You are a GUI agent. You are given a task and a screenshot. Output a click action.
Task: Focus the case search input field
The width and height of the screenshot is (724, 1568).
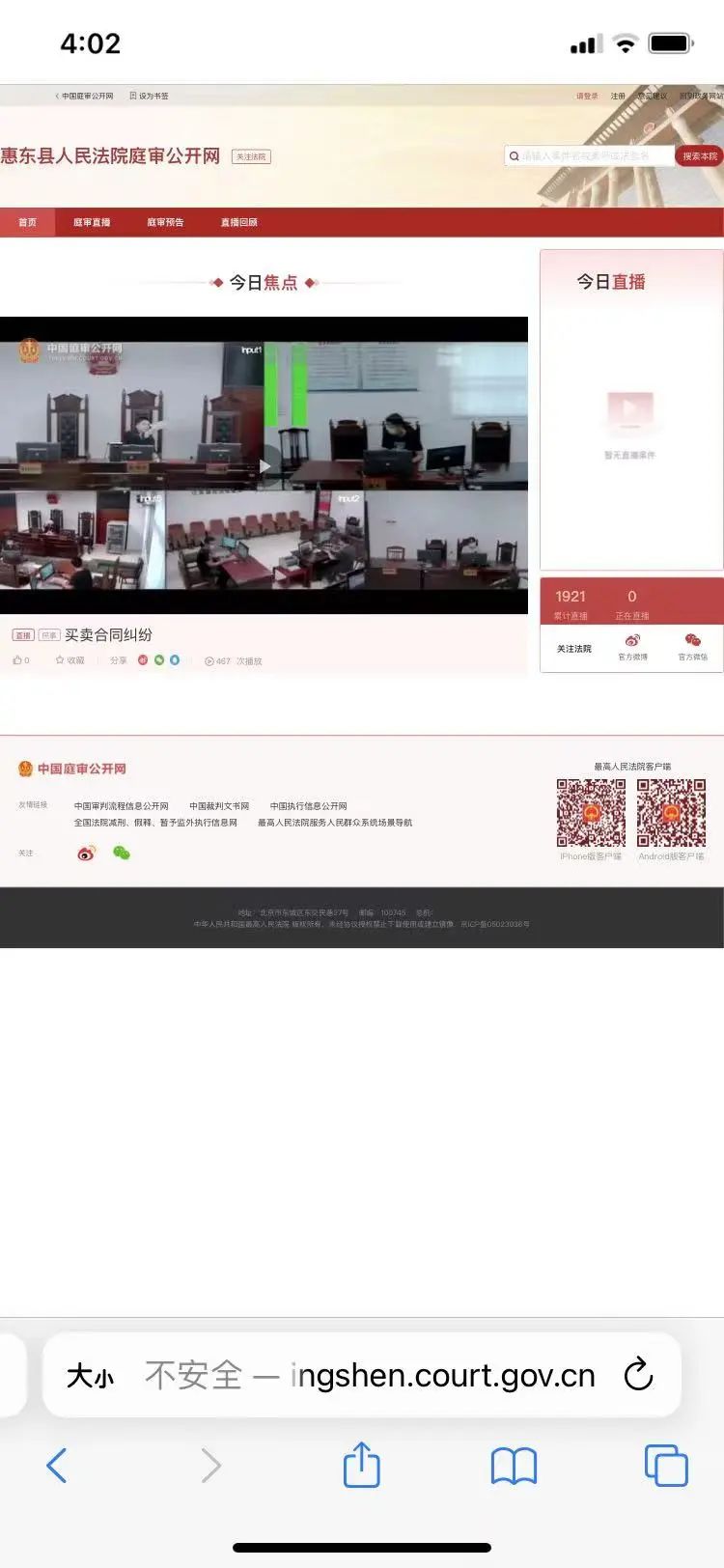coord(591,156)
